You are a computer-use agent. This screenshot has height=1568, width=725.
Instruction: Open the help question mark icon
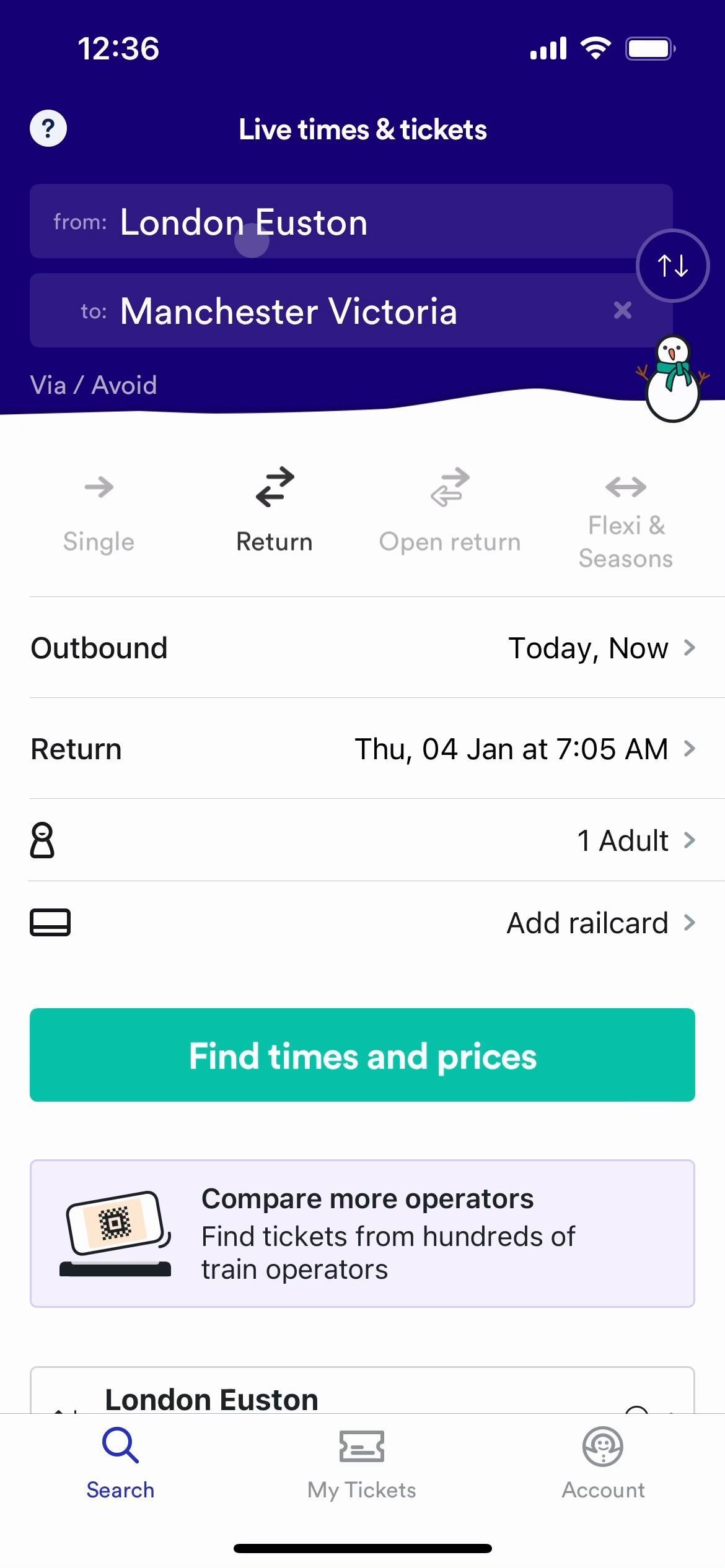coord(48,129)
